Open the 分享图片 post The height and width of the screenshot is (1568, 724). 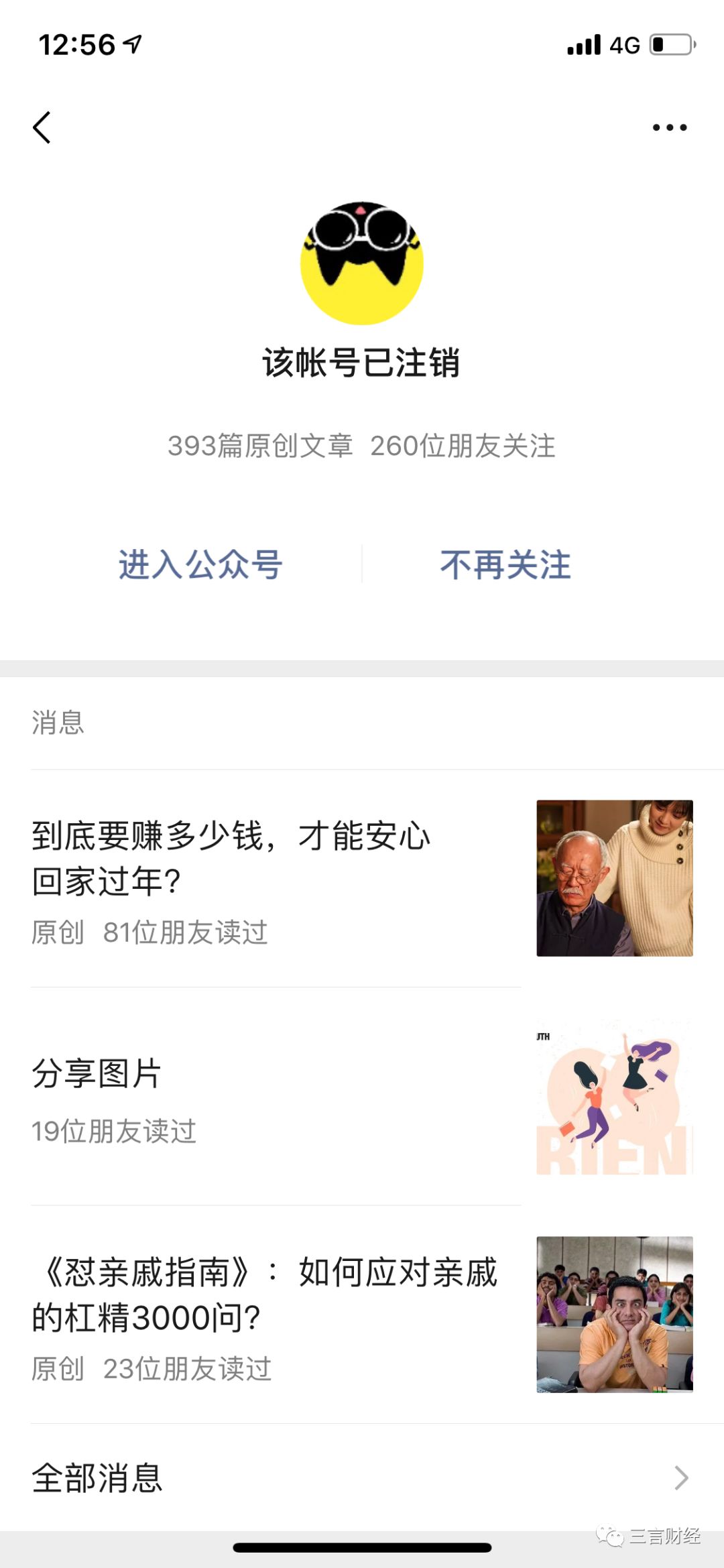pos(362,1096)
